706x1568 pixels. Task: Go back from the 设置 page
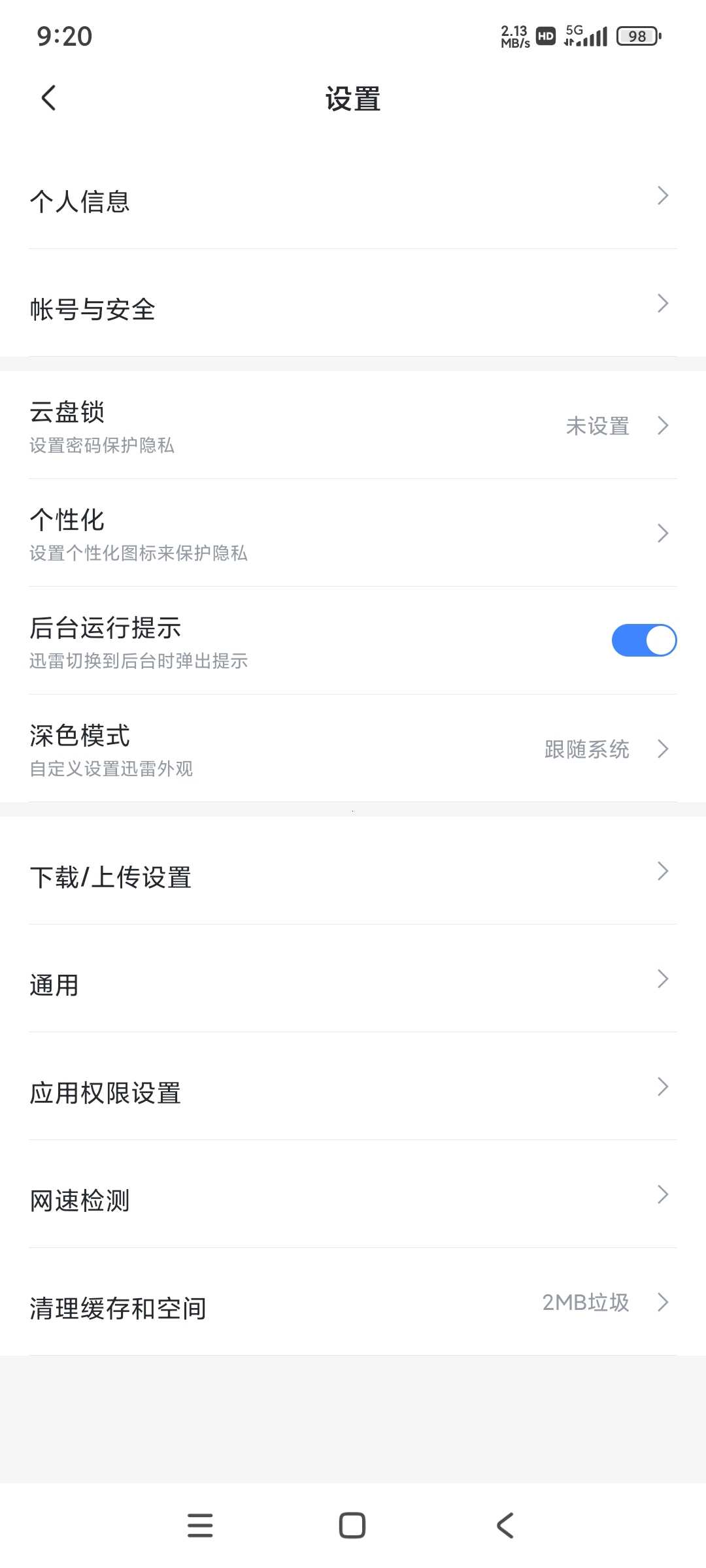click(x=48, y=99)
